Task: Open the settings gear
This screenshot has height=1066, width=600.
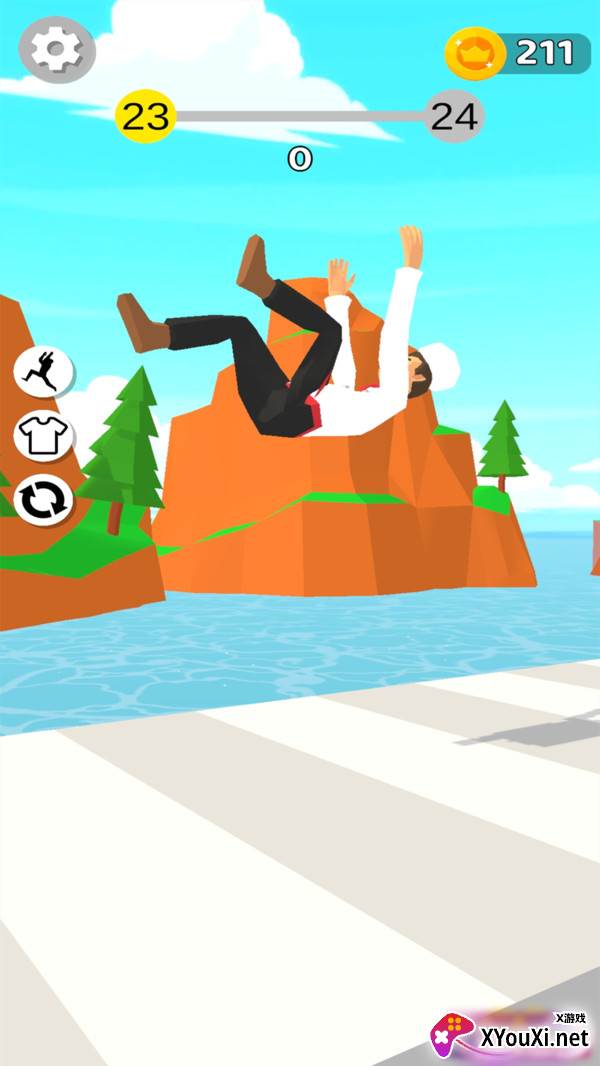Action: pos(56,49)
